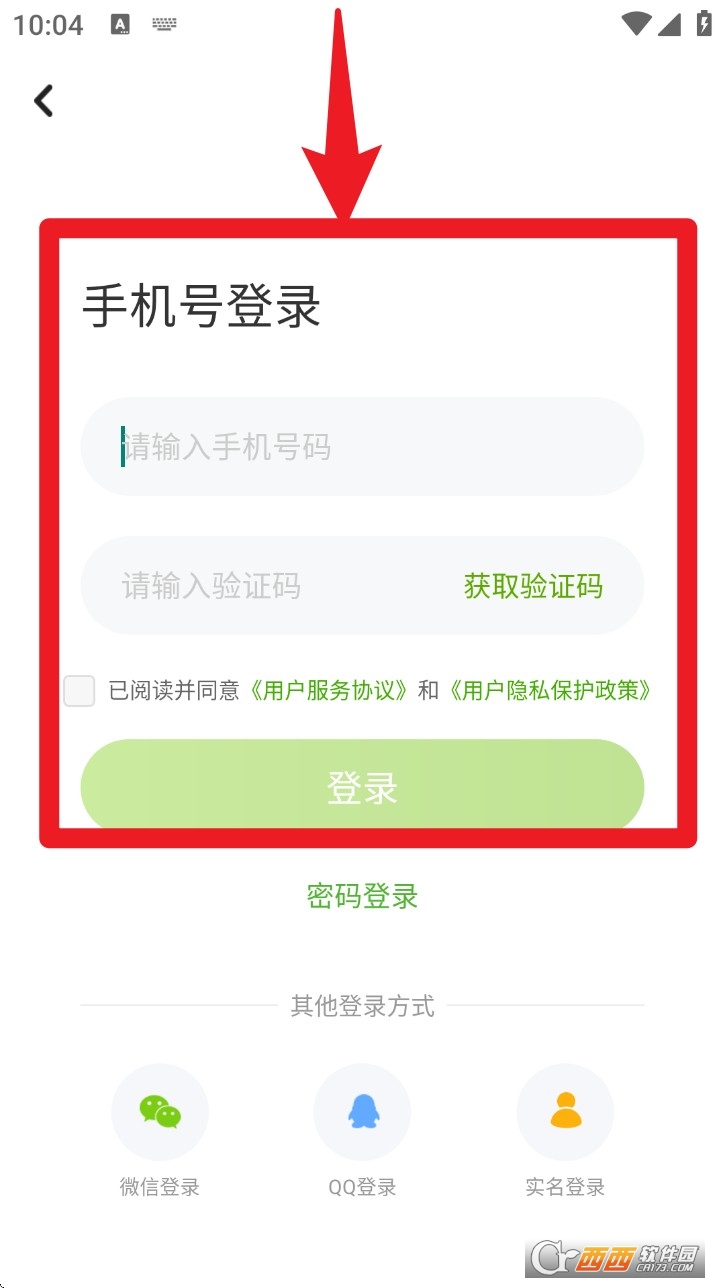Log in with 微信登录 WeChat
725x1288 pixels.
coord(160,1112)
